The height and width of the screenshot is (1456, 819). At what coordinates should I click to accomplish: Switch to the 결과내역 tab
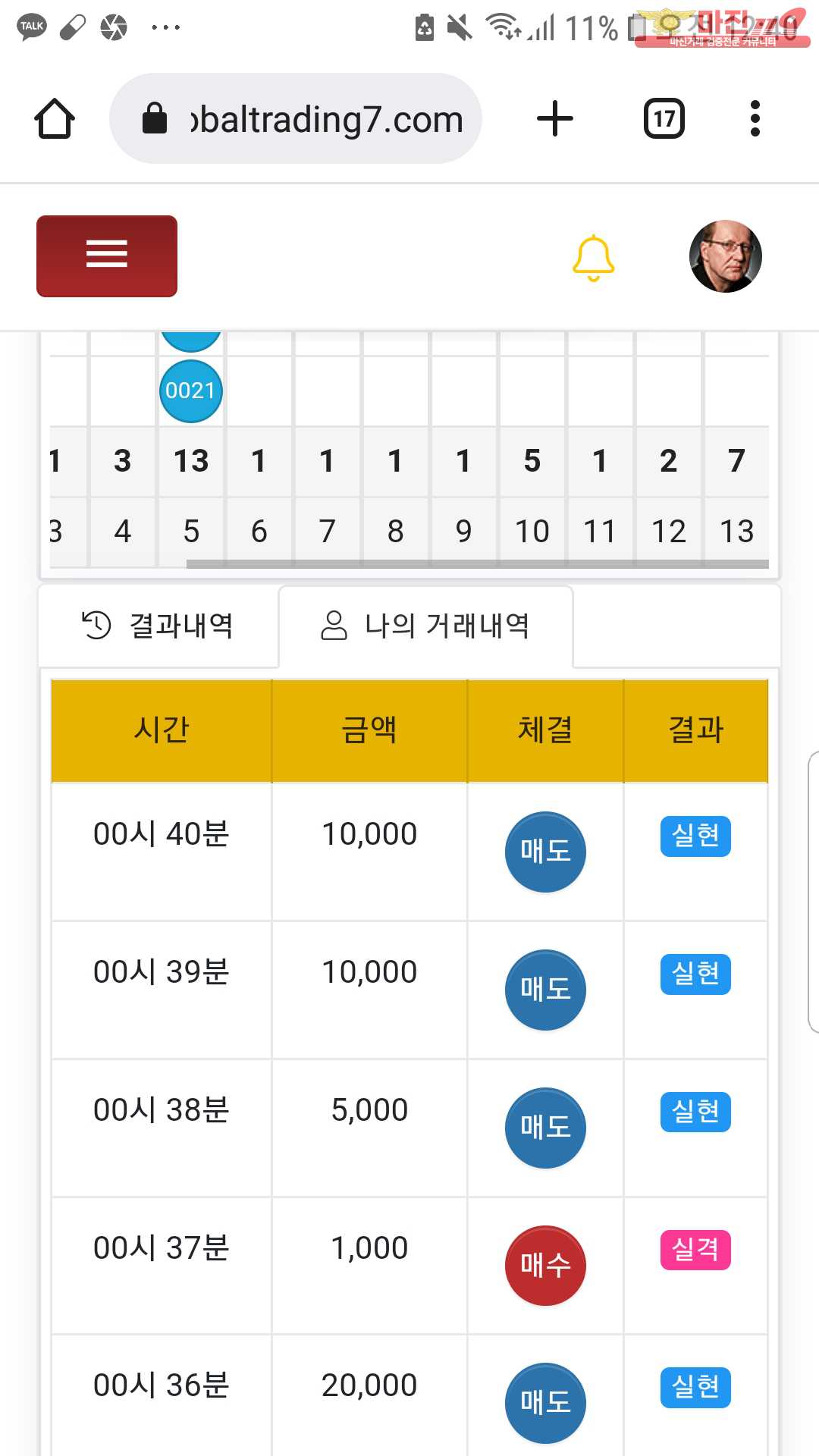[x=158, y=626]
